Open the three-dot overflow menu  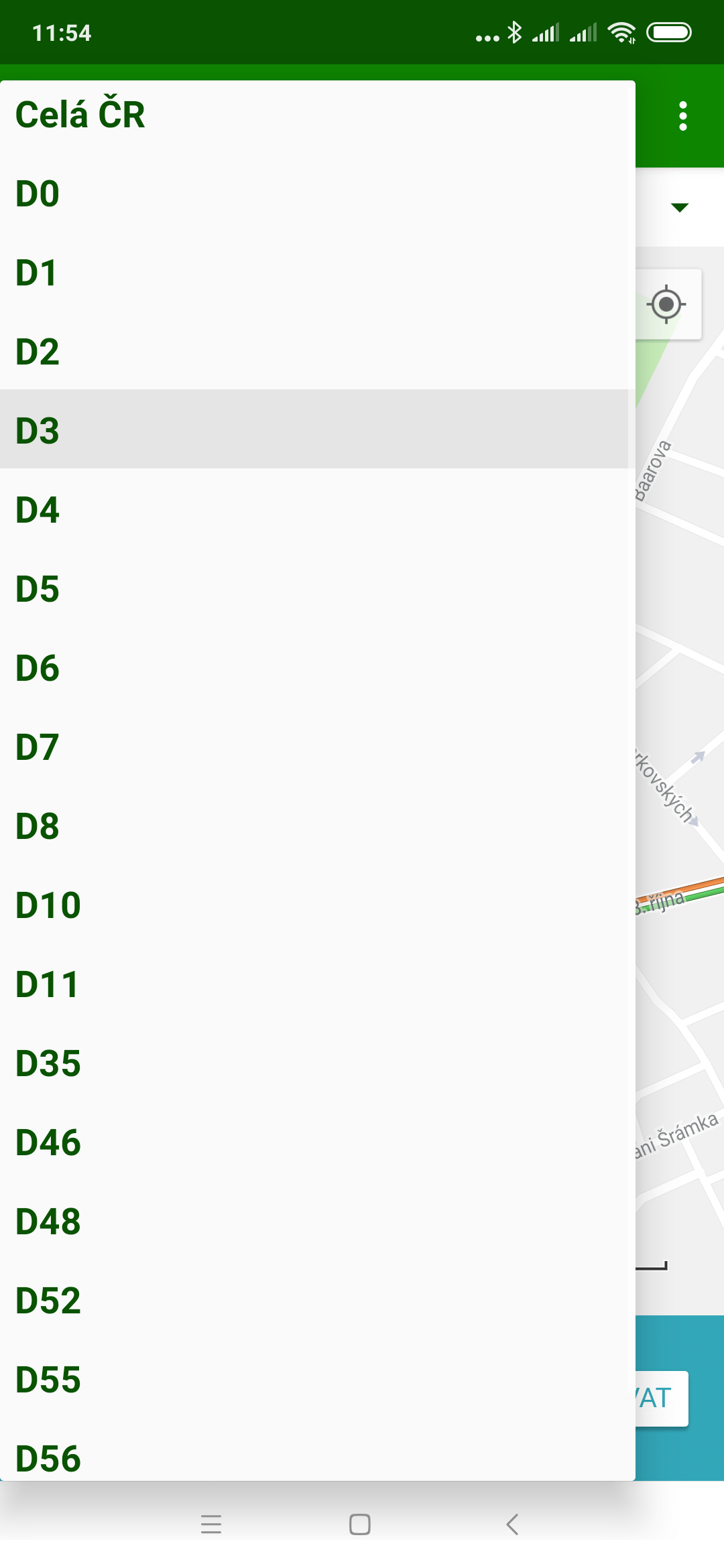click(682, 116)
